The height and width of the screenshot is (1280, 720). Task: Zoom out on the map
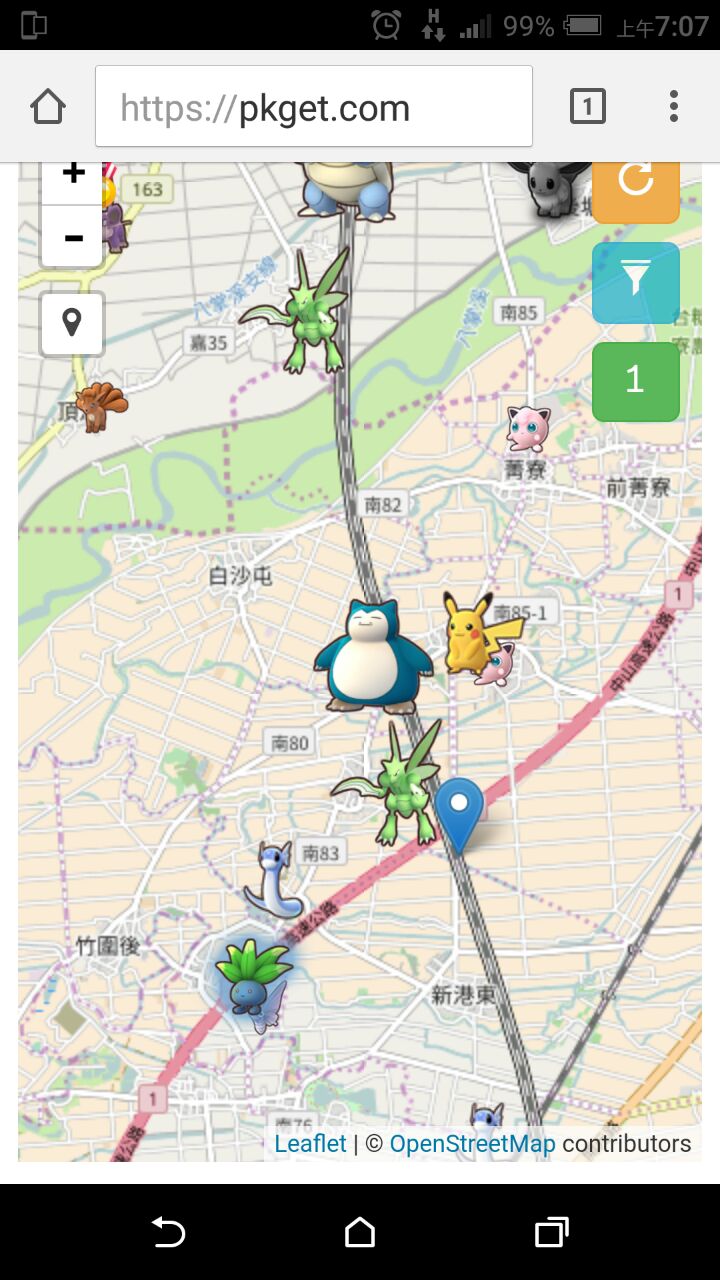click(x=73, y=238)
